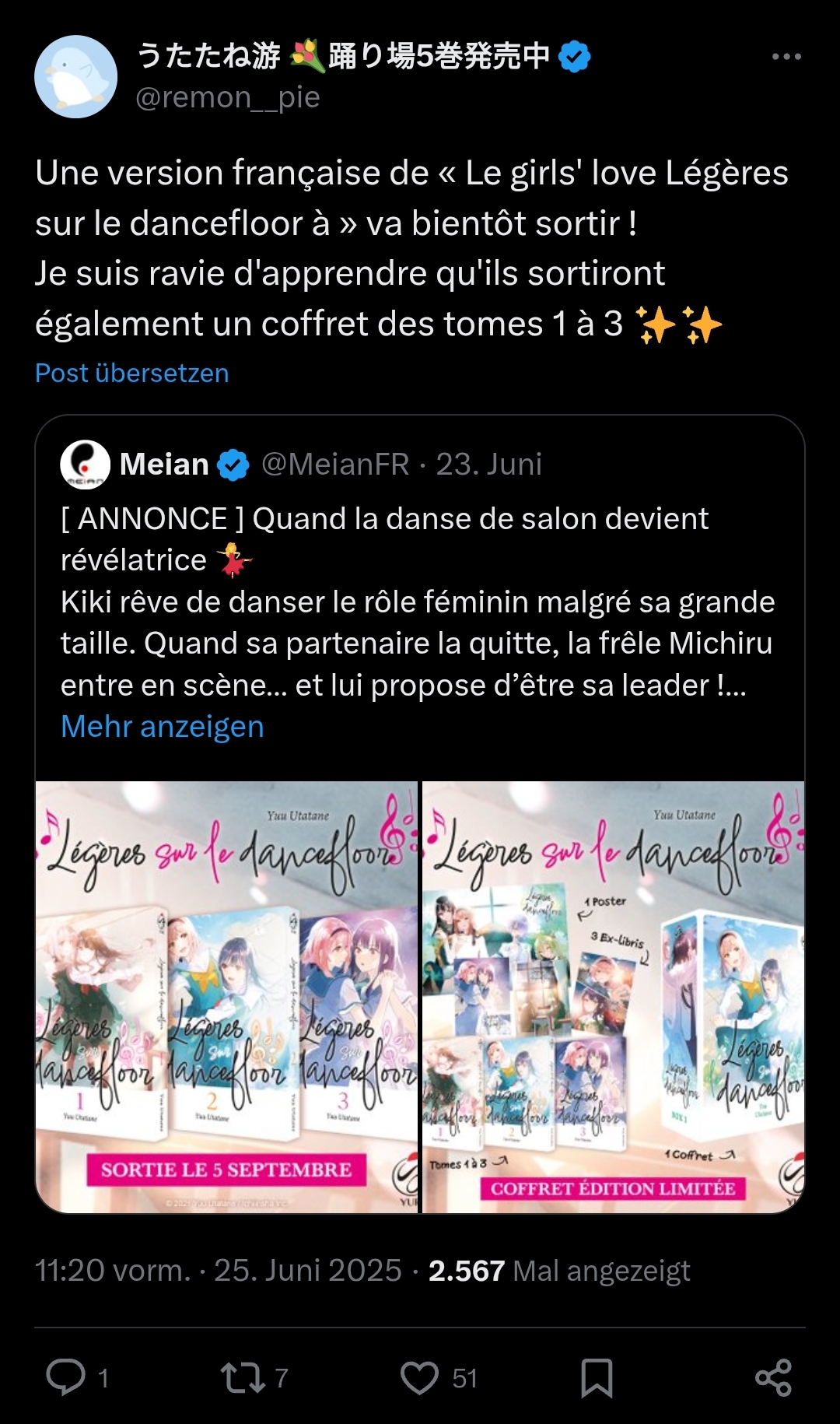
Task: Tap Post übersetzen to translate the post
Action: point(132,374)
